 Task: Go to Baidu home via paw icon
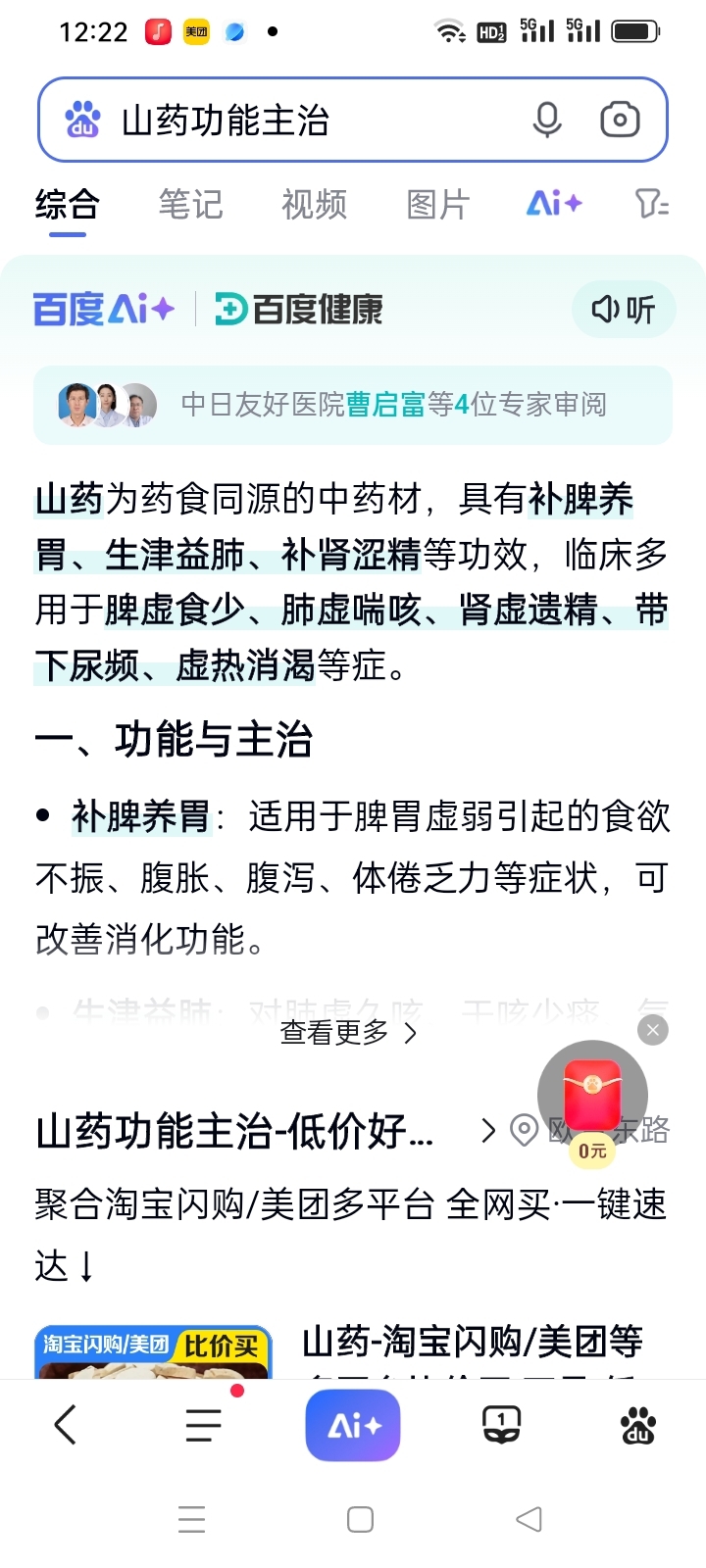pos(638,1424)
